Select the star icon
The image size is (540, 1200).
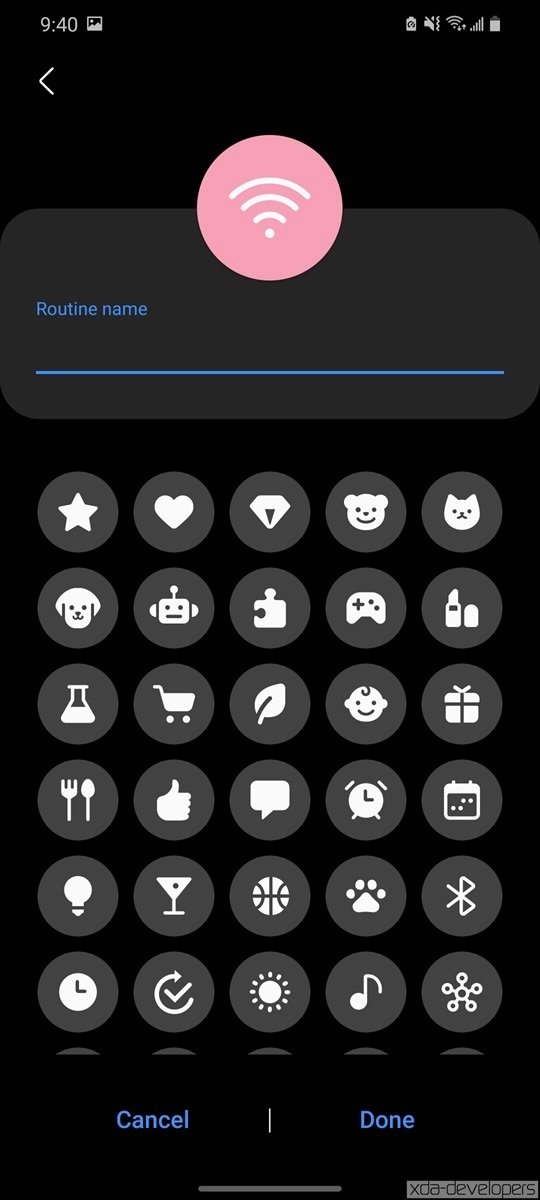click(x=78, y=512)
